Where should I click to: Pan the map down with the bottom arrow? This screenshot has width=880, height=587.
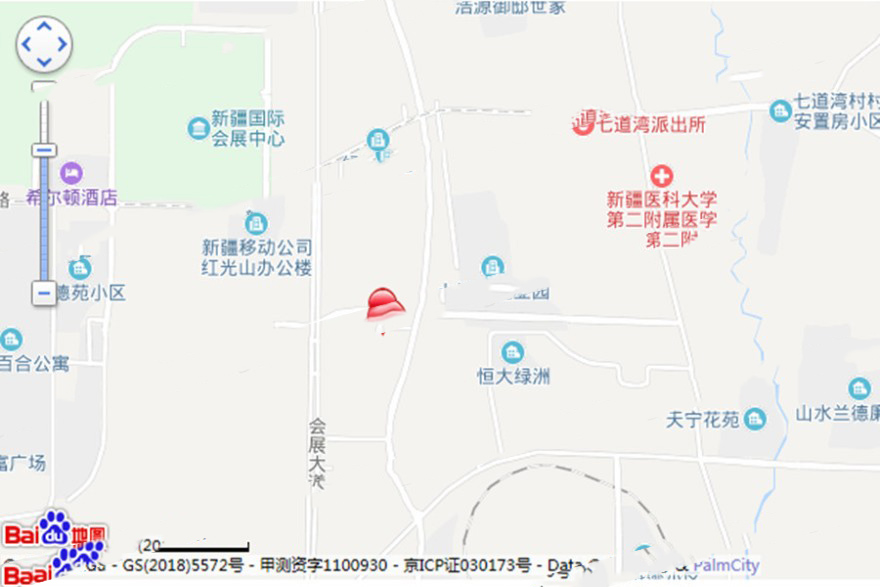[44, 62]
